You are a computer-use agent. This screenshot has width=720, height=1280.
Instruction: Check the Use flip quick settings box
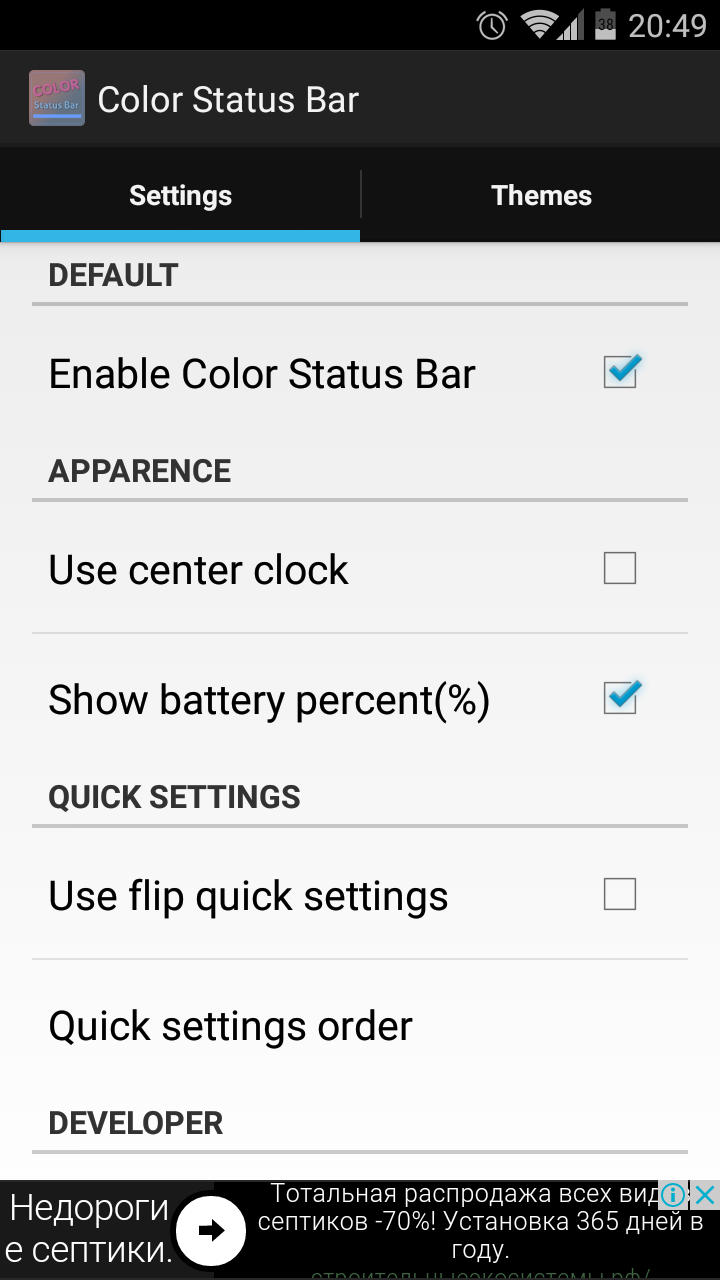click(x=620, y=894)
